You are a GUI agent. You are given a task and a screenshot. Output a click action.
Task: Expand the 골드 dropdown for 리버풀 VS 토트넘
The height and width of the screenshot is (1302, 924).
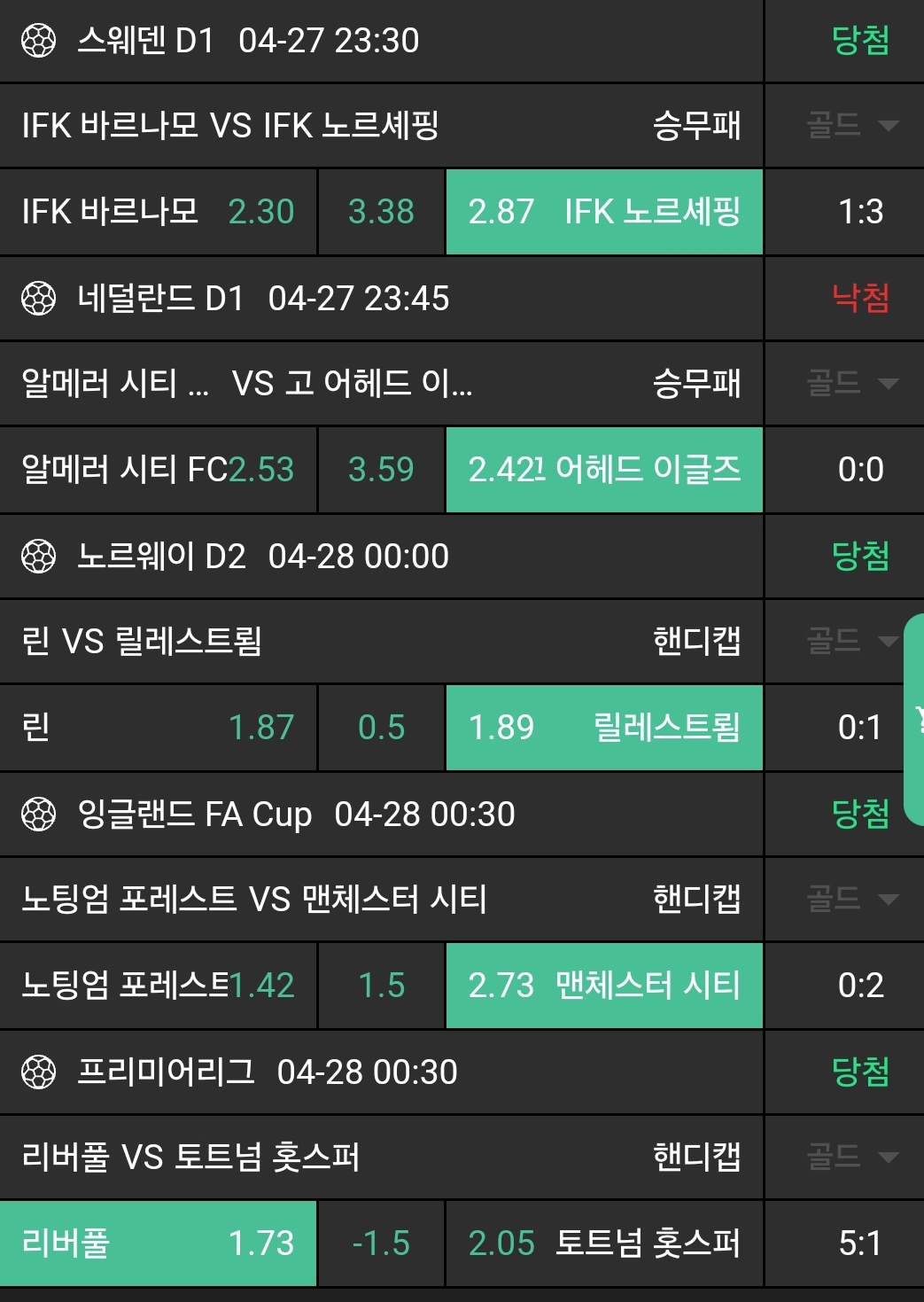tap(852, 1157)
